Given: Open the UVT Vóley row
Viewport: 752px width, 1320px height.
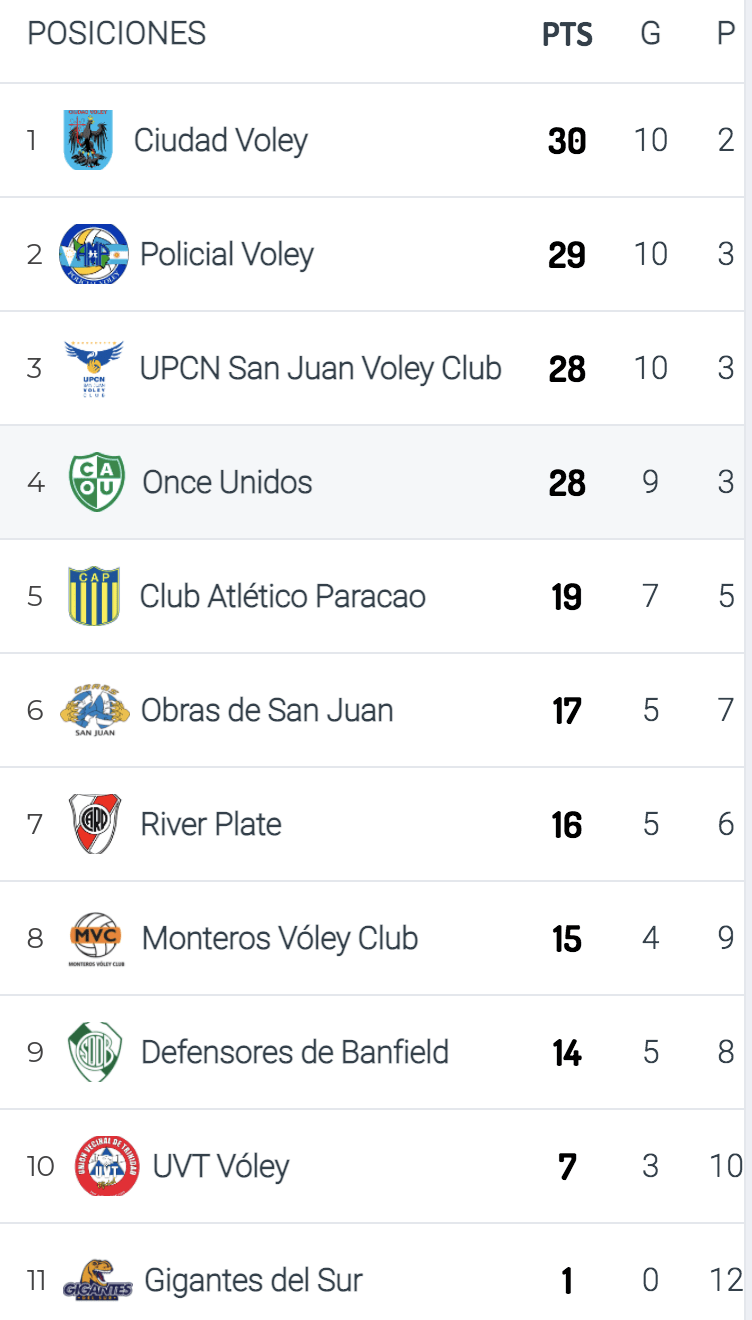Looking at the screenshot, I should click(x=376, y=1166).
